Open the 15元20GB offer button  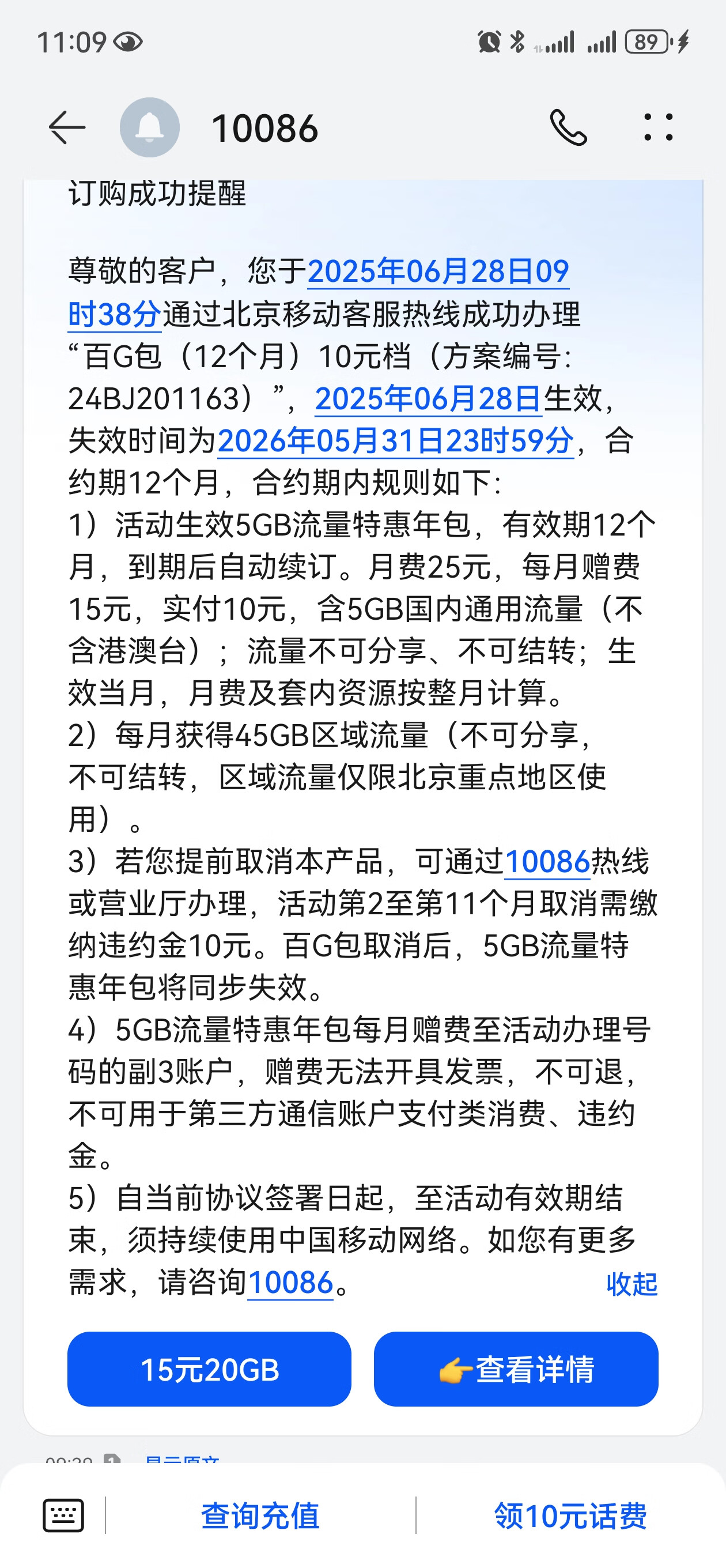209,1370
